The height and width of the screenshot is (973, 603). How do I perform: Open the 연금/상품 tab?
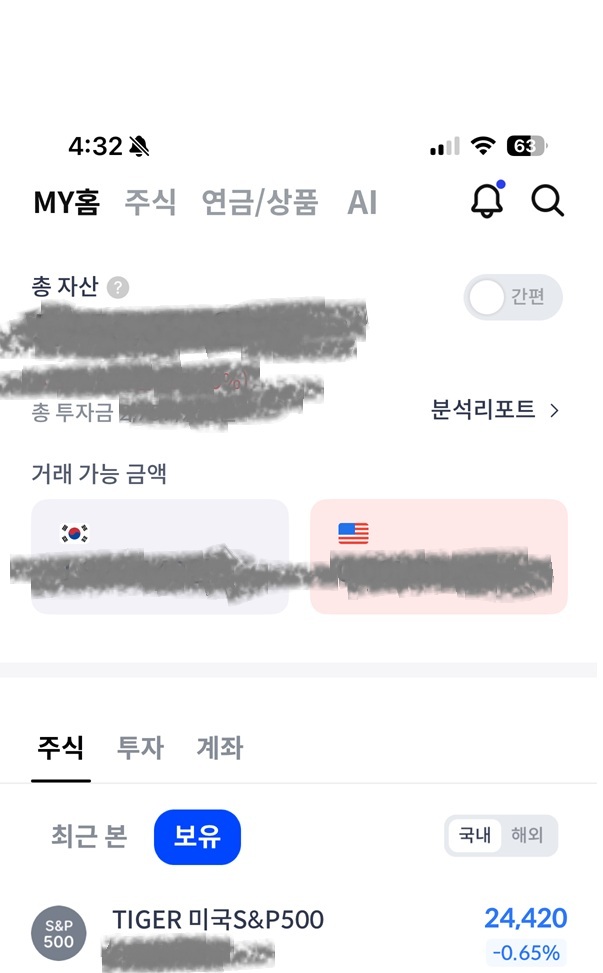coord(259,202)
